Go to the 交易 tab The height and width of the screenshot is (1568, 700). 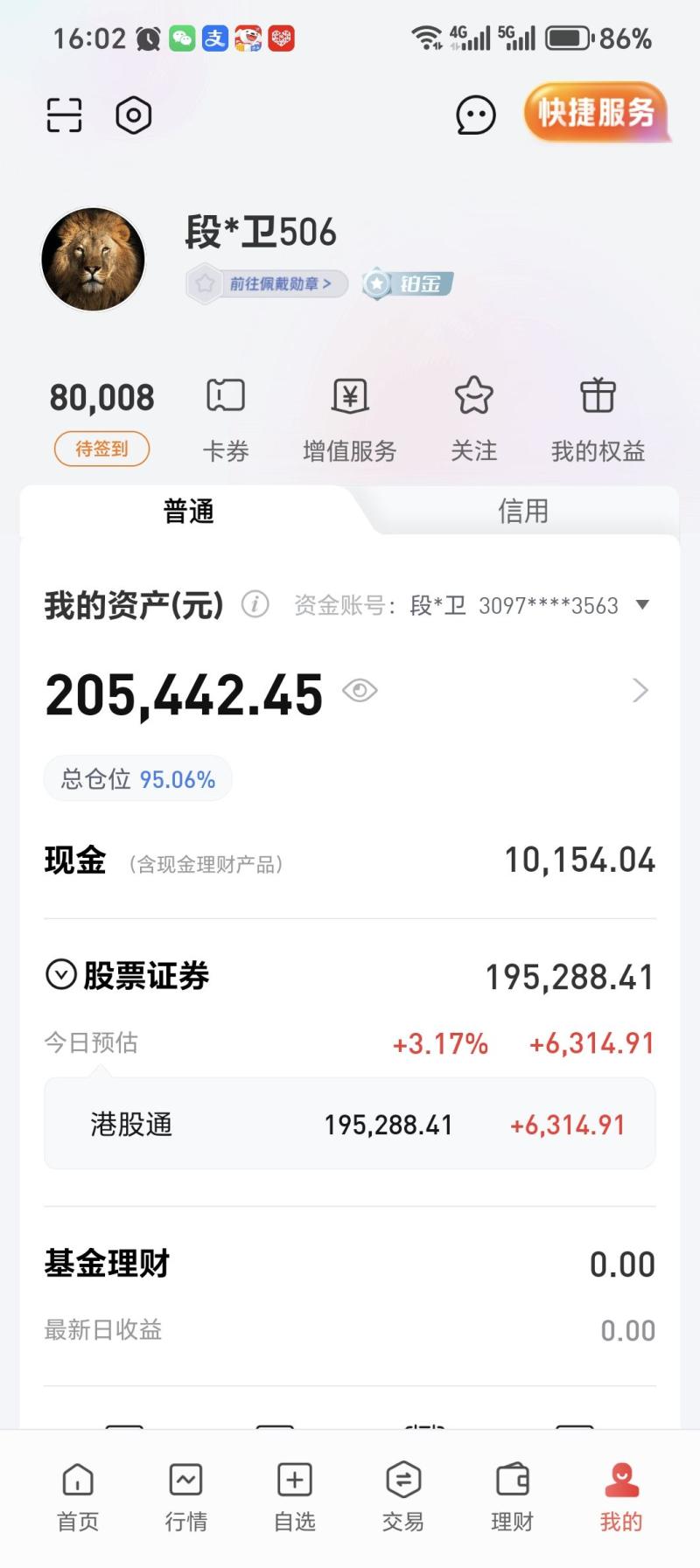[403, 1496]
